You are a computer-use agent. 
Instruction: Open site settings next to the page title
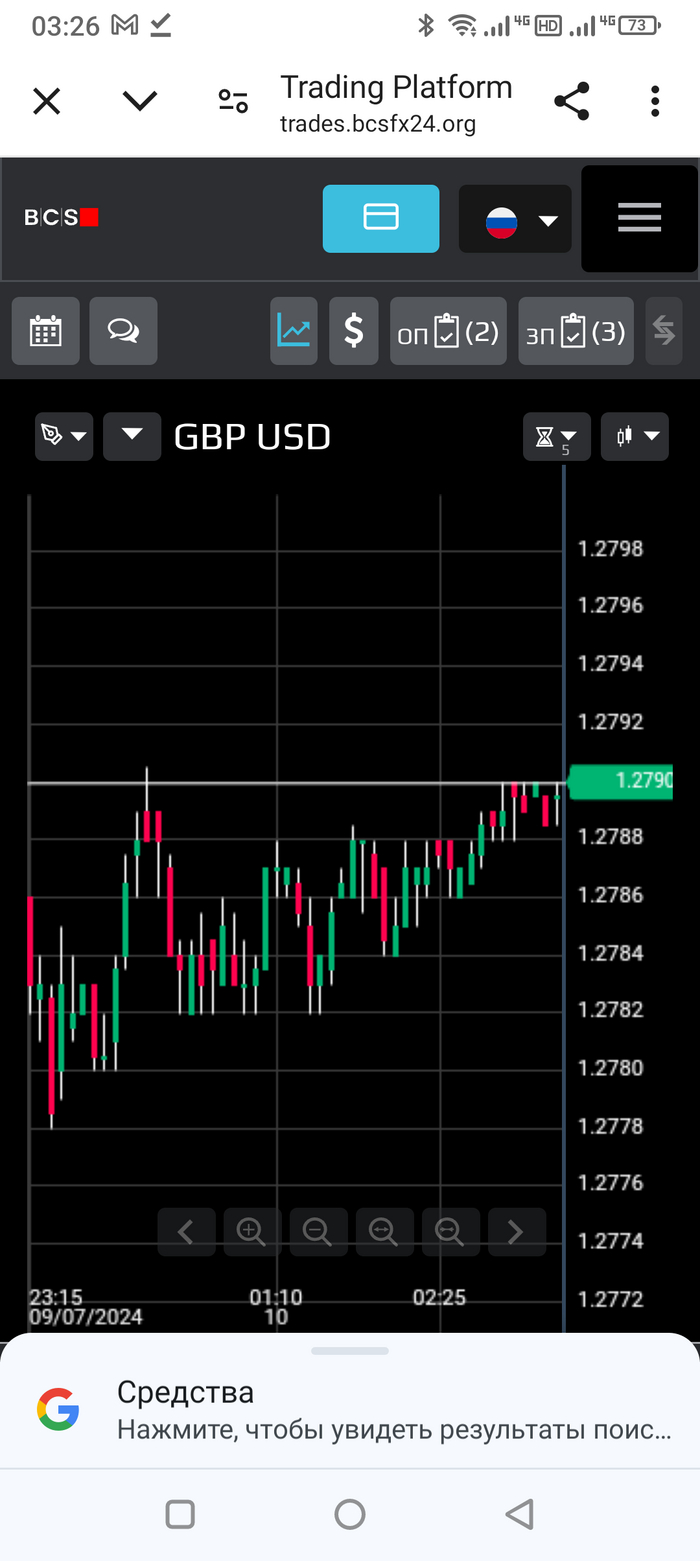click(x=233, y=101)
